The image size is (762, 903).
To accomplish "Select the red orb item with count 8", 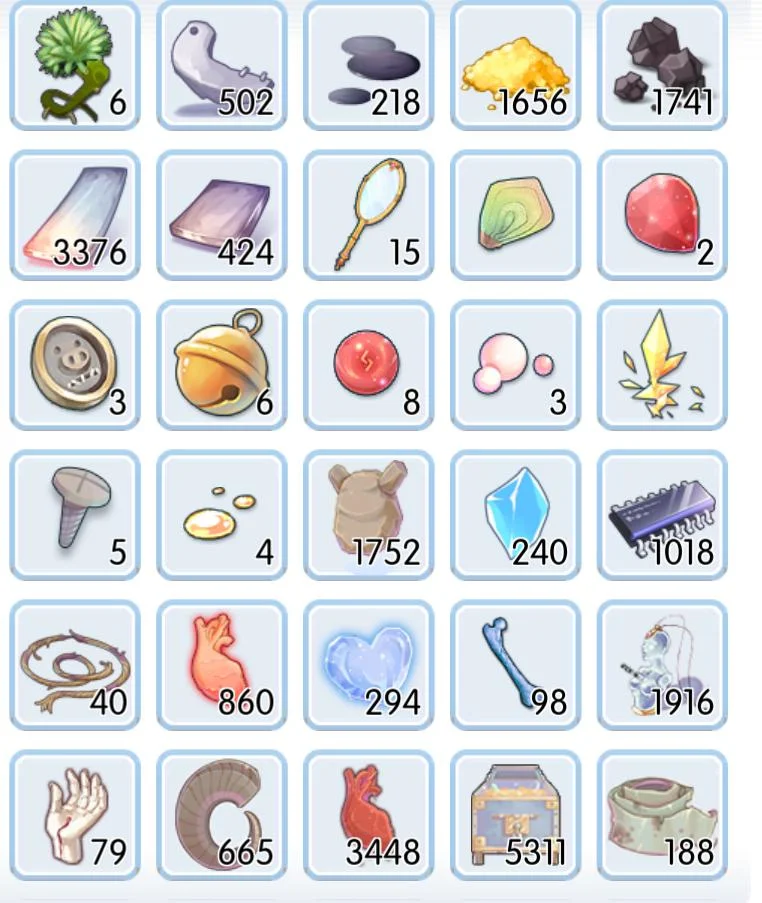I will tap(369, 365).
